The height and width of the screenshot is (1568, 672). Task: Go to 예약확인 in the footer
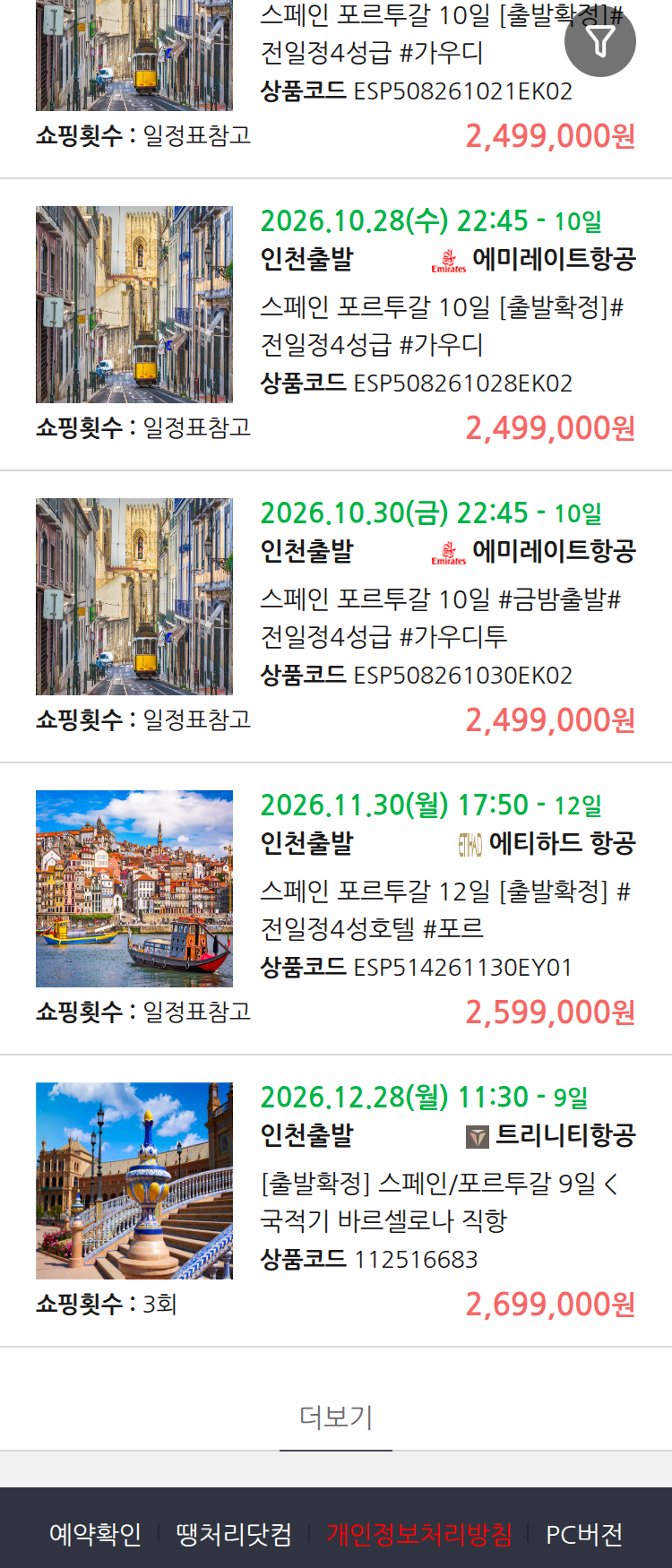coord(95,1534)
